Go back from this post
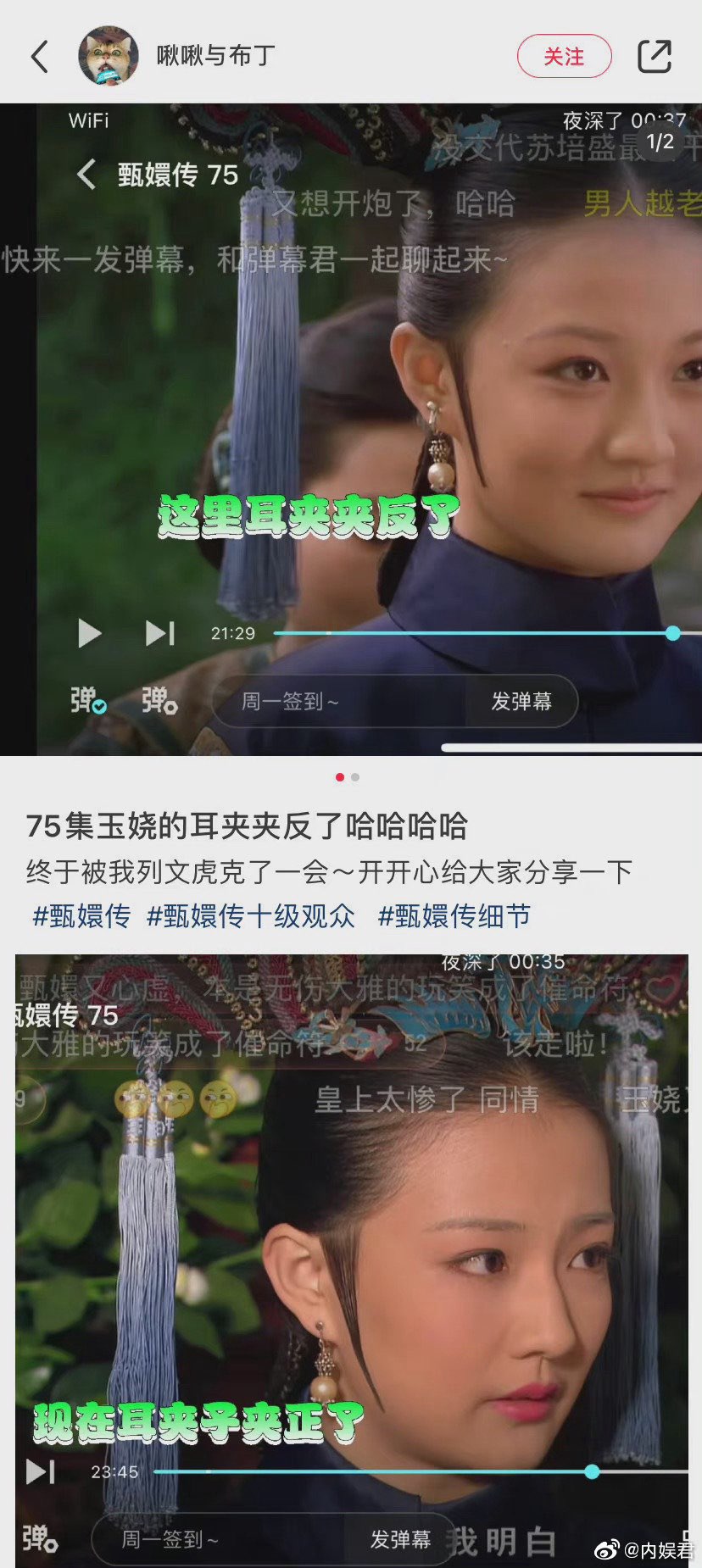Screen dimensions: 702x1568 coord(40,57)
